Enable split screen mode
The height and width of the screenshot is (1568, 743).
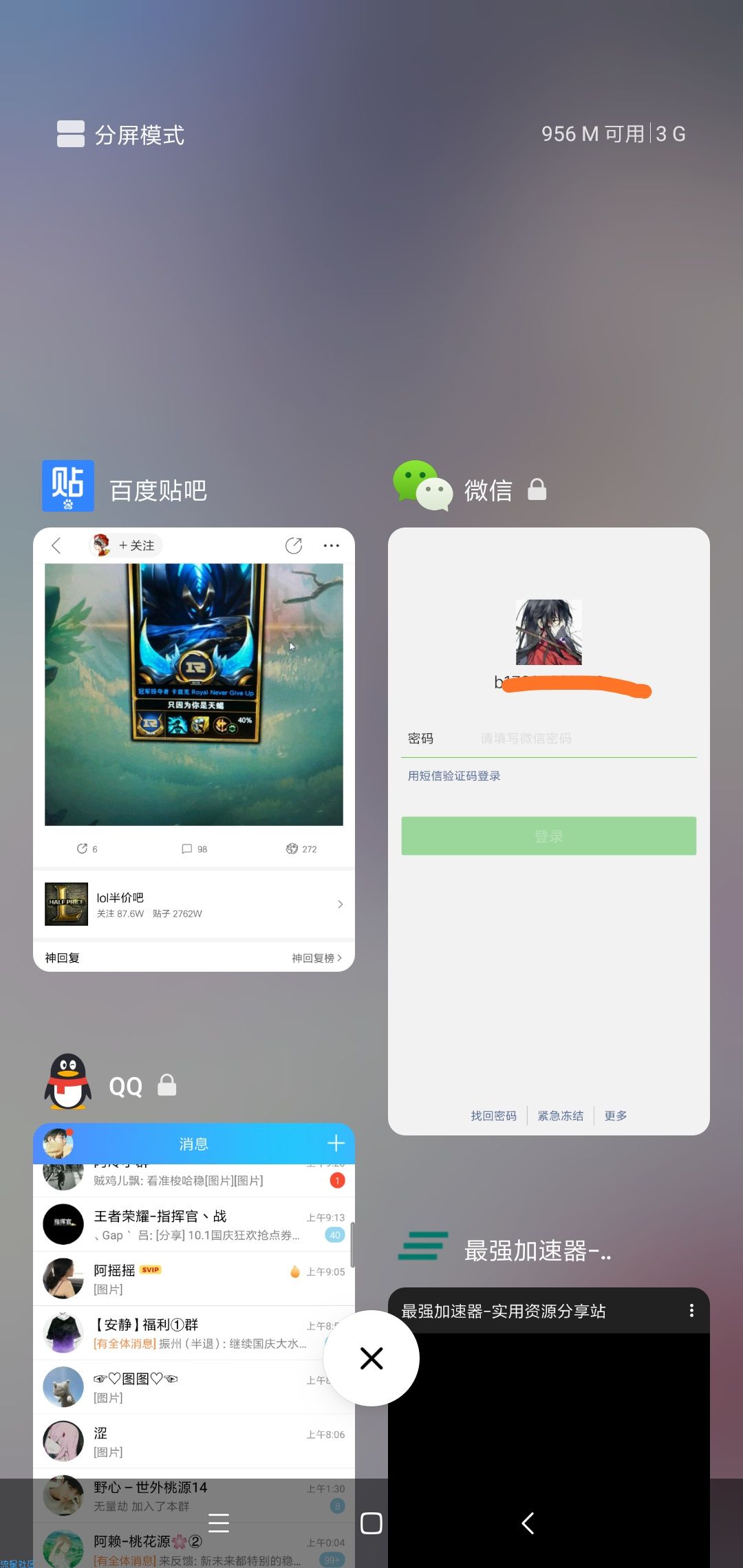tap(120, 135)
